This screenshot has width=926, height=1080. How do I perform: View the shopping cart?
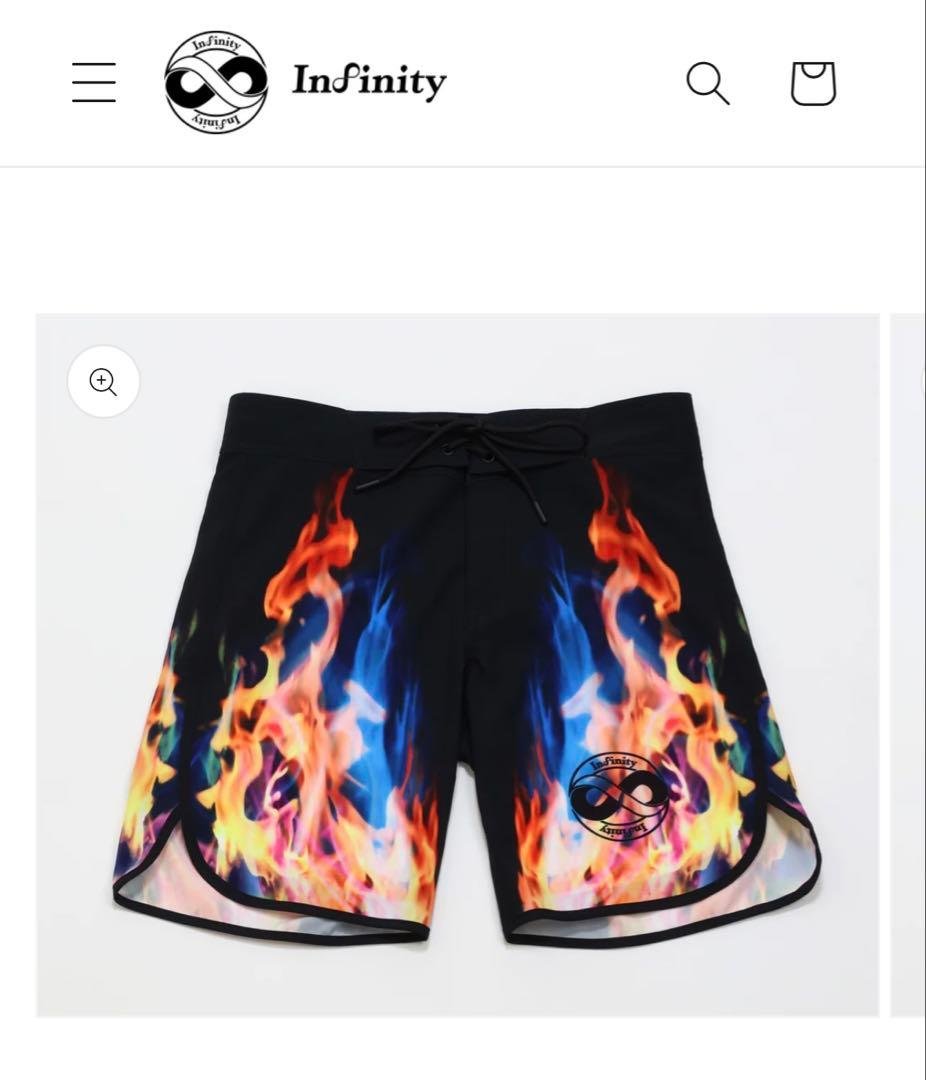(813, 82)
